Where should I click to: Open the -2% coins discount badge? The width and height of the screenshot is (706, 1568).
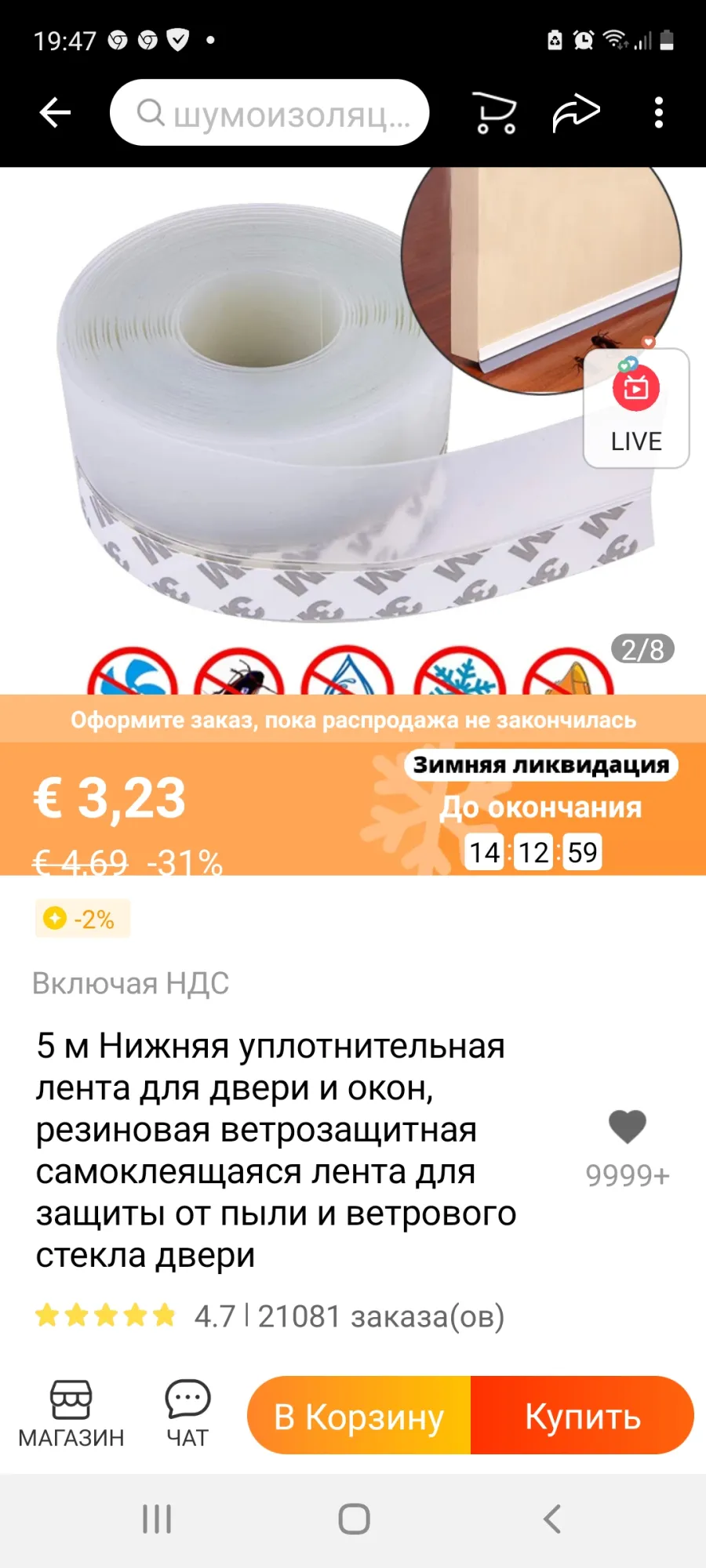(82, 919)
